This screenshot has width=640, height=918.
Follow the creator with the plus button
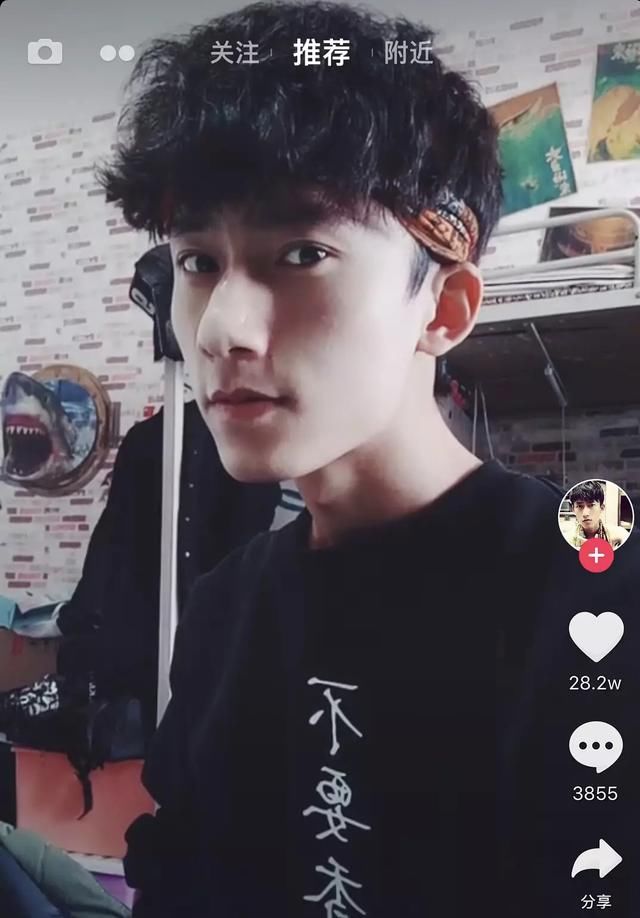tap(596, 555)
